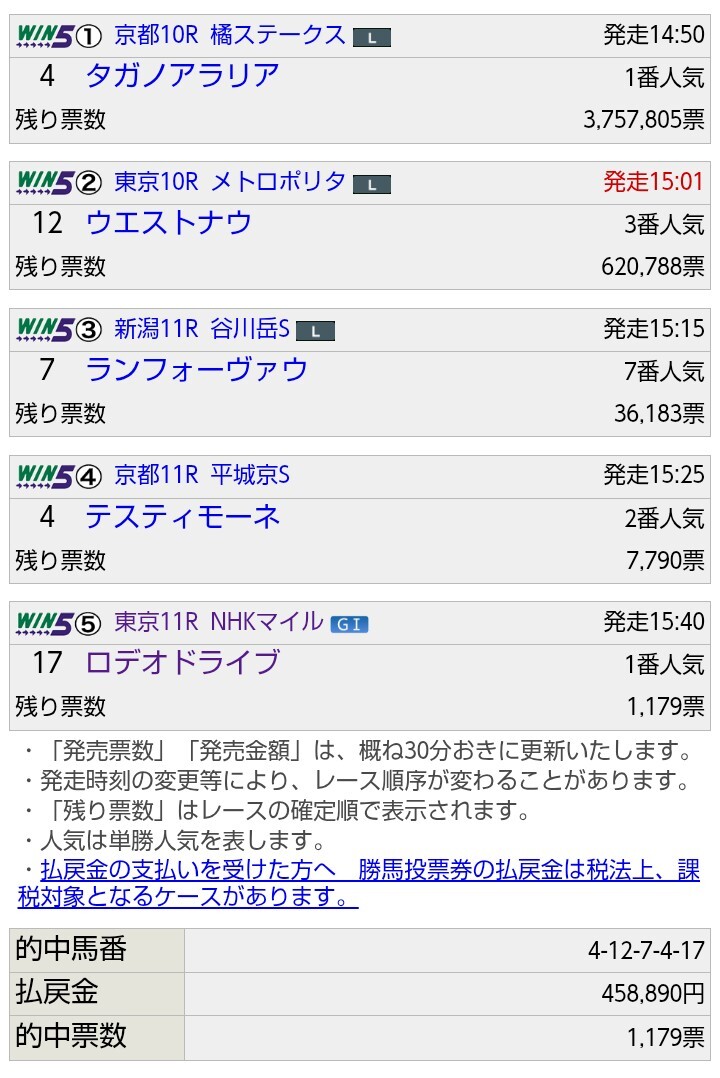Open the 払戻金 tax notice link
720x1078 pixels.
coord(359,883)
